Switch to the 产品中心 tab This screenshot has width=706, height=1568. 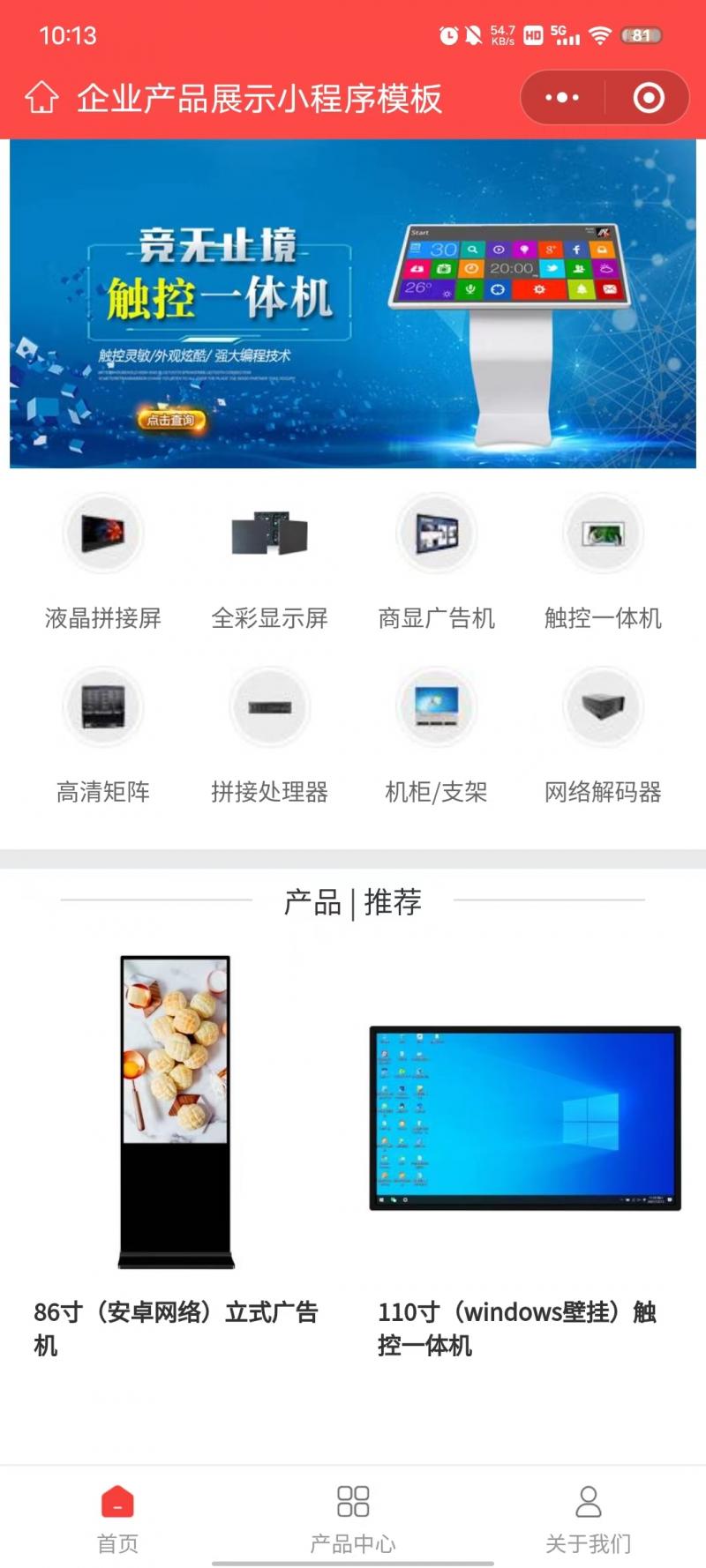point(353,1519)
